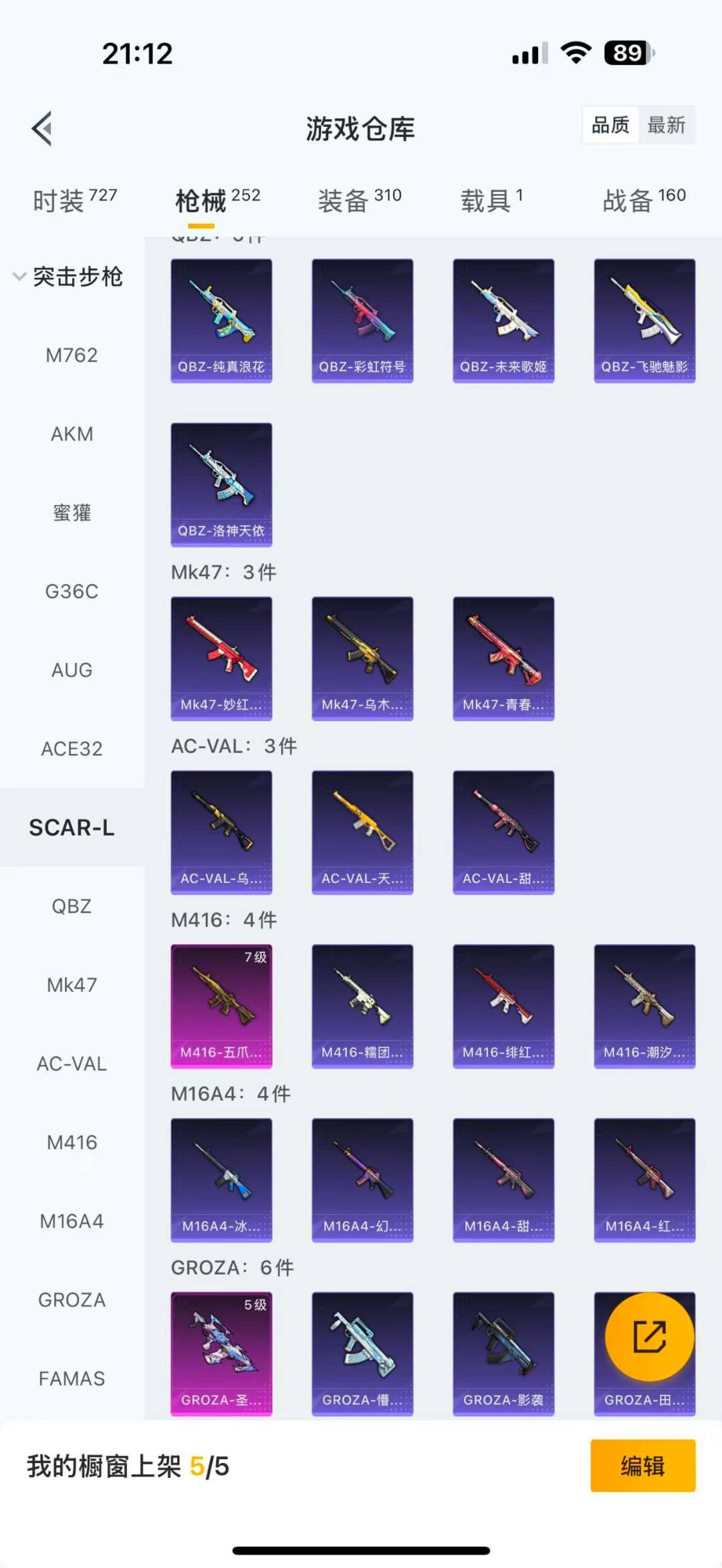Switch to the 装备 tab
This screenshot has height=1568, width=722.
pyautogui.click(x=359, y=200)
